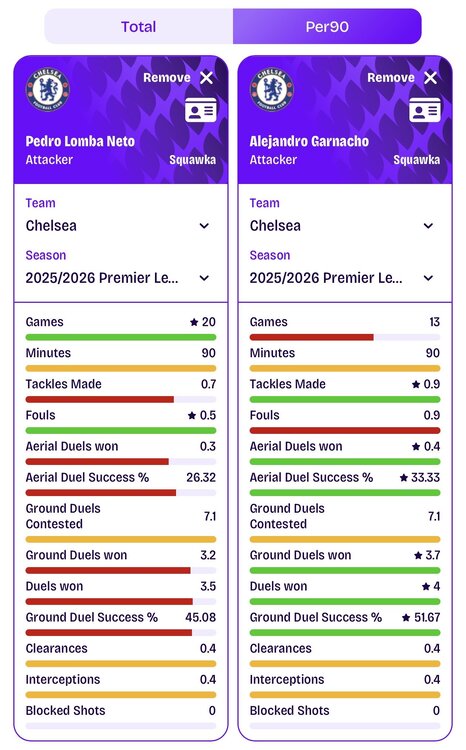Remove Pedro Lomba Neto from comparison
This screenshot has width=466, height=750.
(x=178, y=77)
